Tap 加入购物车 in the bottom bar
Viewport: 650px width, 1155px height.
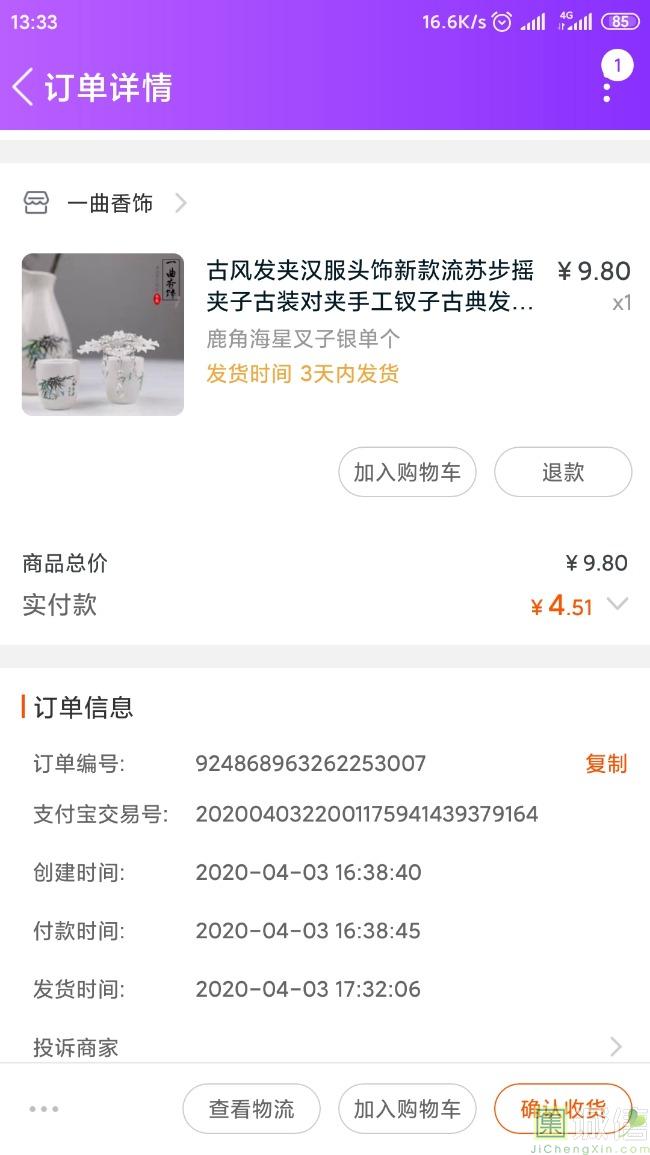[407, 1109]
